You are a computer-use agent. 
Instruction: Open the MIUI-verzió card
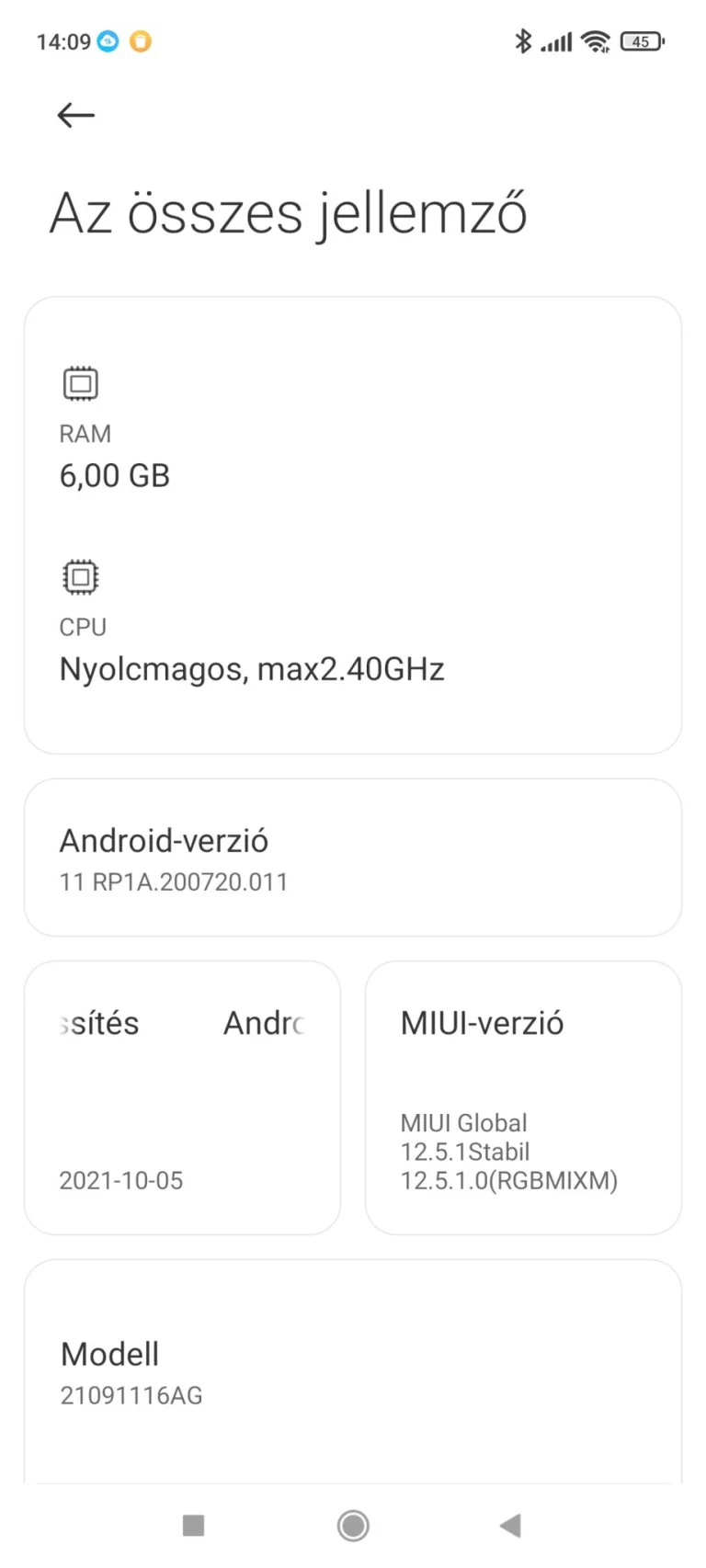click(x=522, y=1097)
